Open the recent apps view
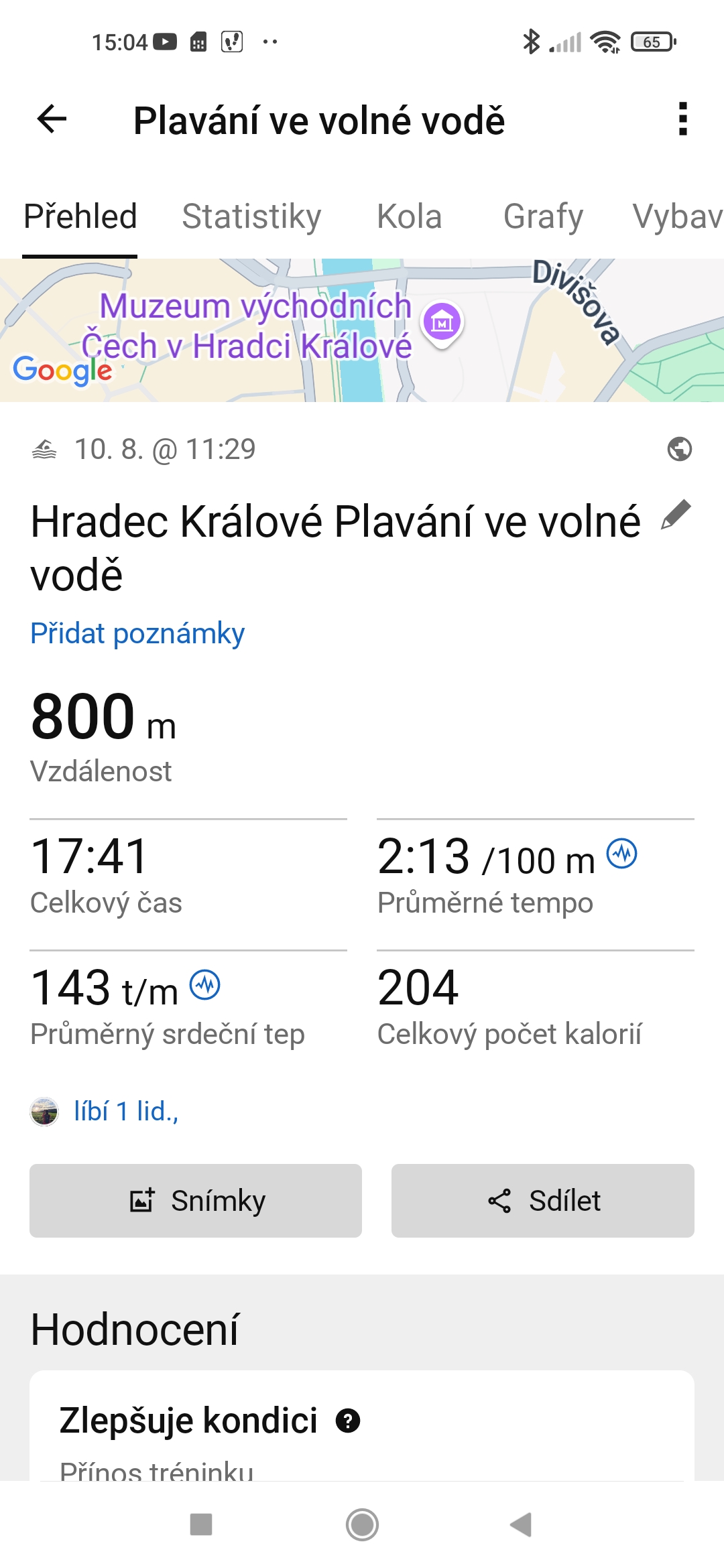Image resolution: width=724 pixels, height=1568 pixels. (x=201, y=1524)
